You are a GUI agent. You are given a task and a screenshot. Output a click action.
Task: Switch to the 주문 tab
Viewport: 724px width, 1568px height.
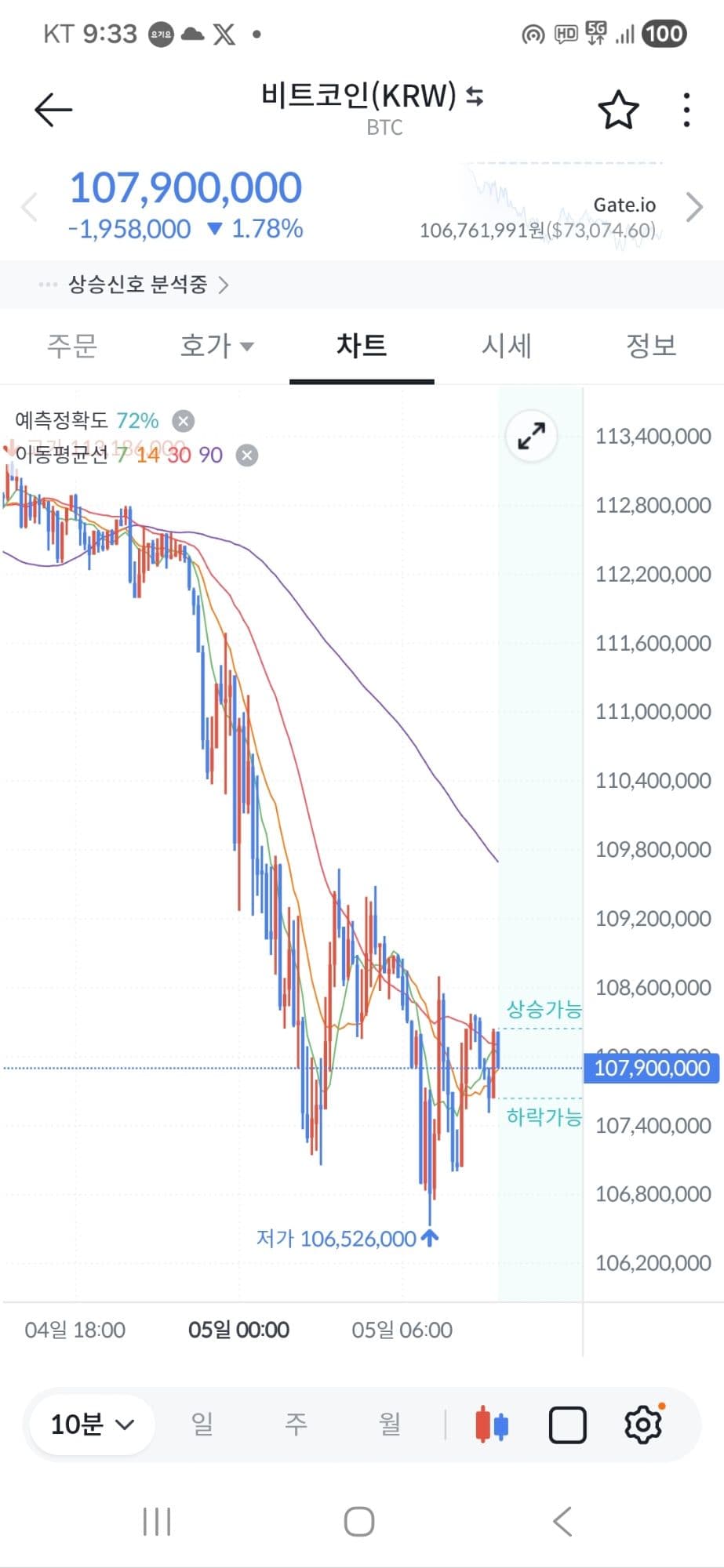(72, 345)
